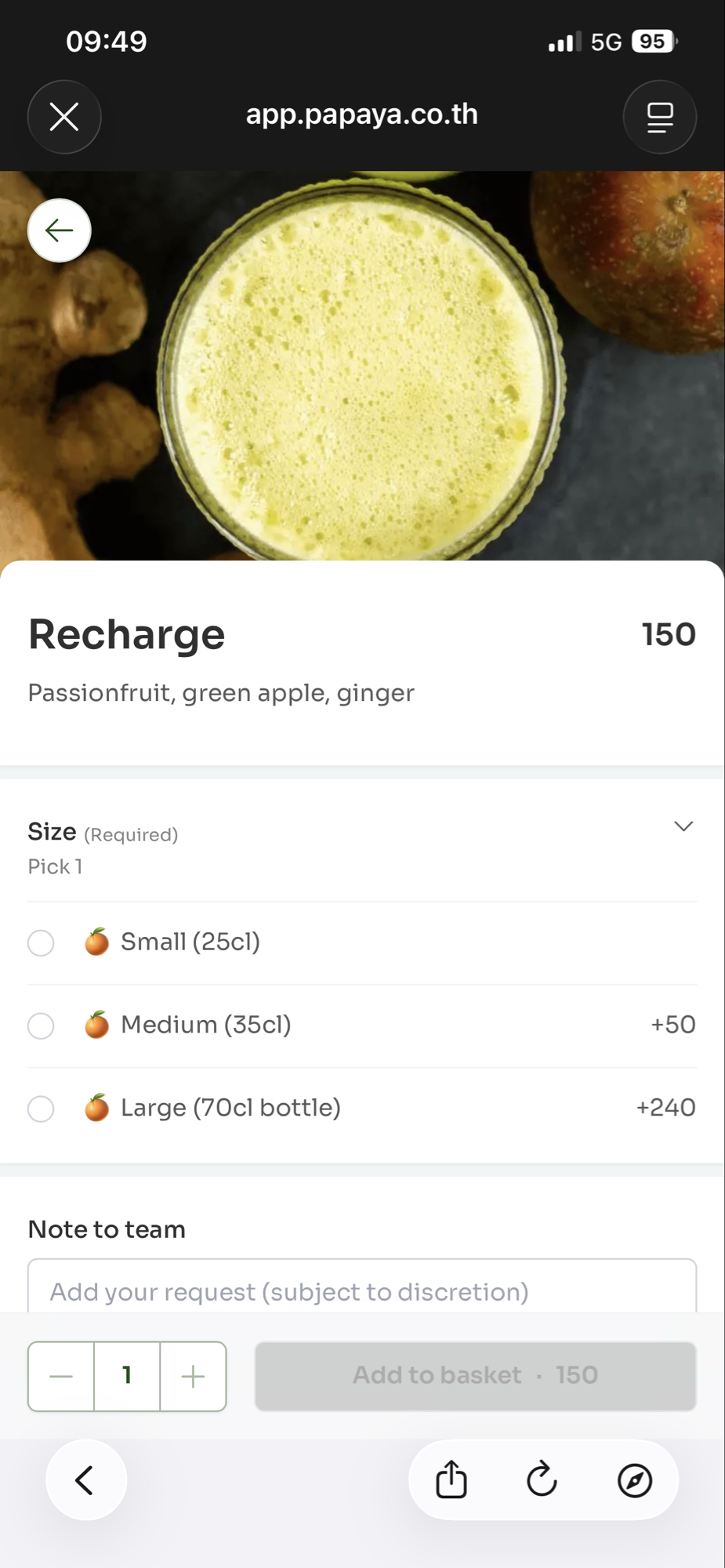Open the tab switcher icon top right
Viewport: 725px width, 1568px height.
pyautogui.click(x=659, y=116)
